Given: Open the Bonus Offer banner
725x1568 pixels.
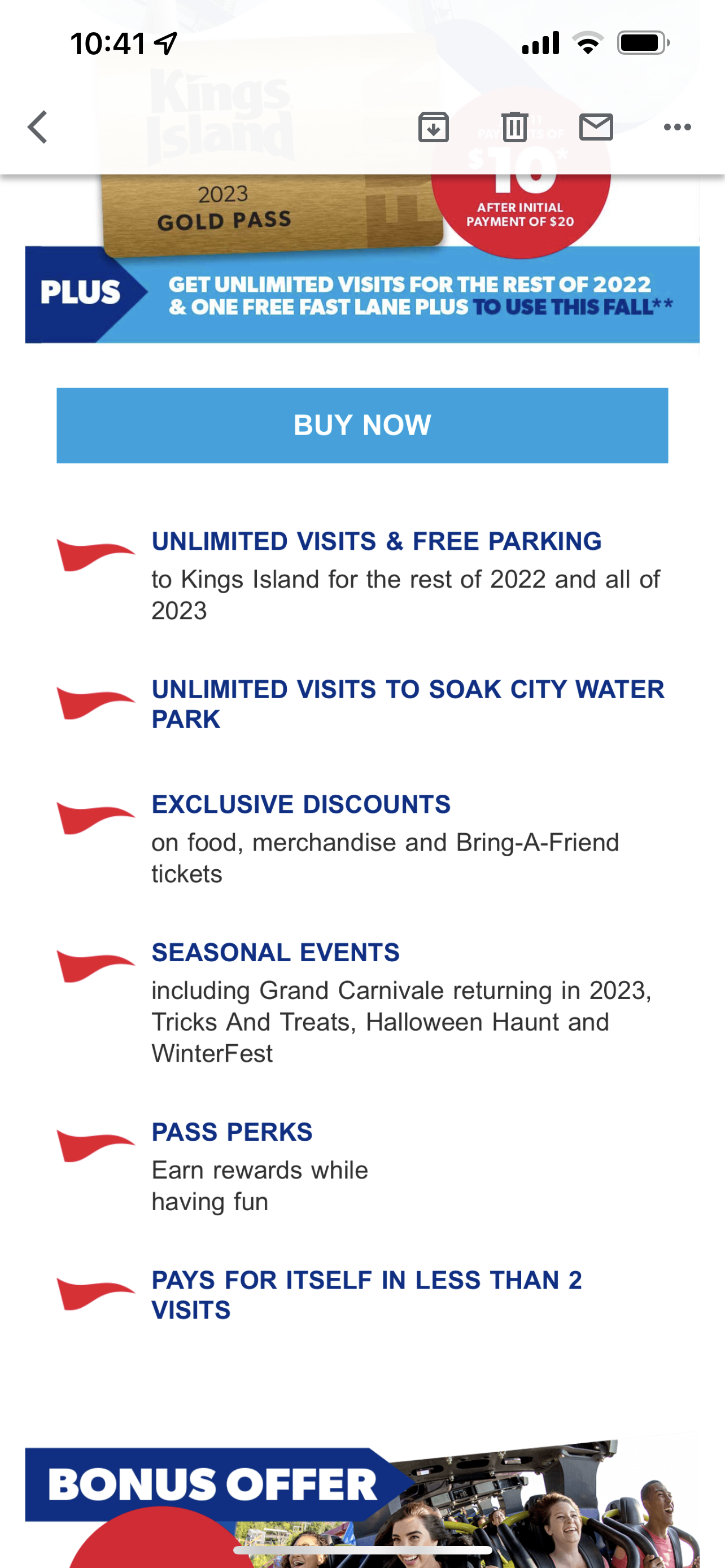Looking at the screenshot, I should tap(362, 1504).
